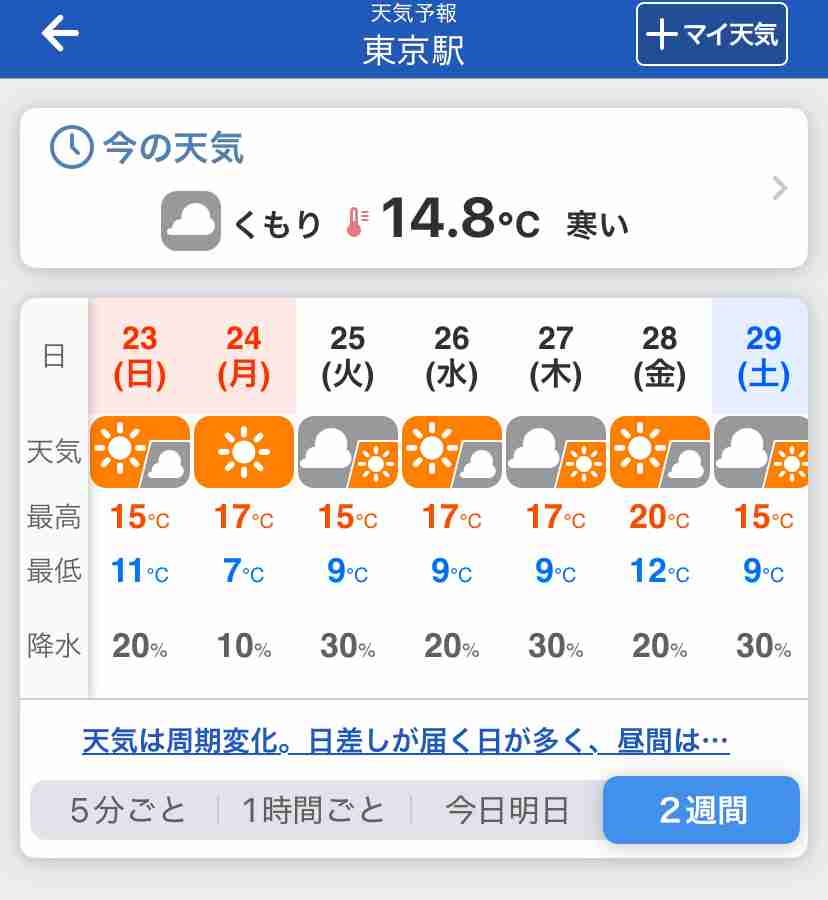Click Tuesday 25th cloud-then-sun icon
Screen dimensions: 828x900
click(x=347, y=452)
